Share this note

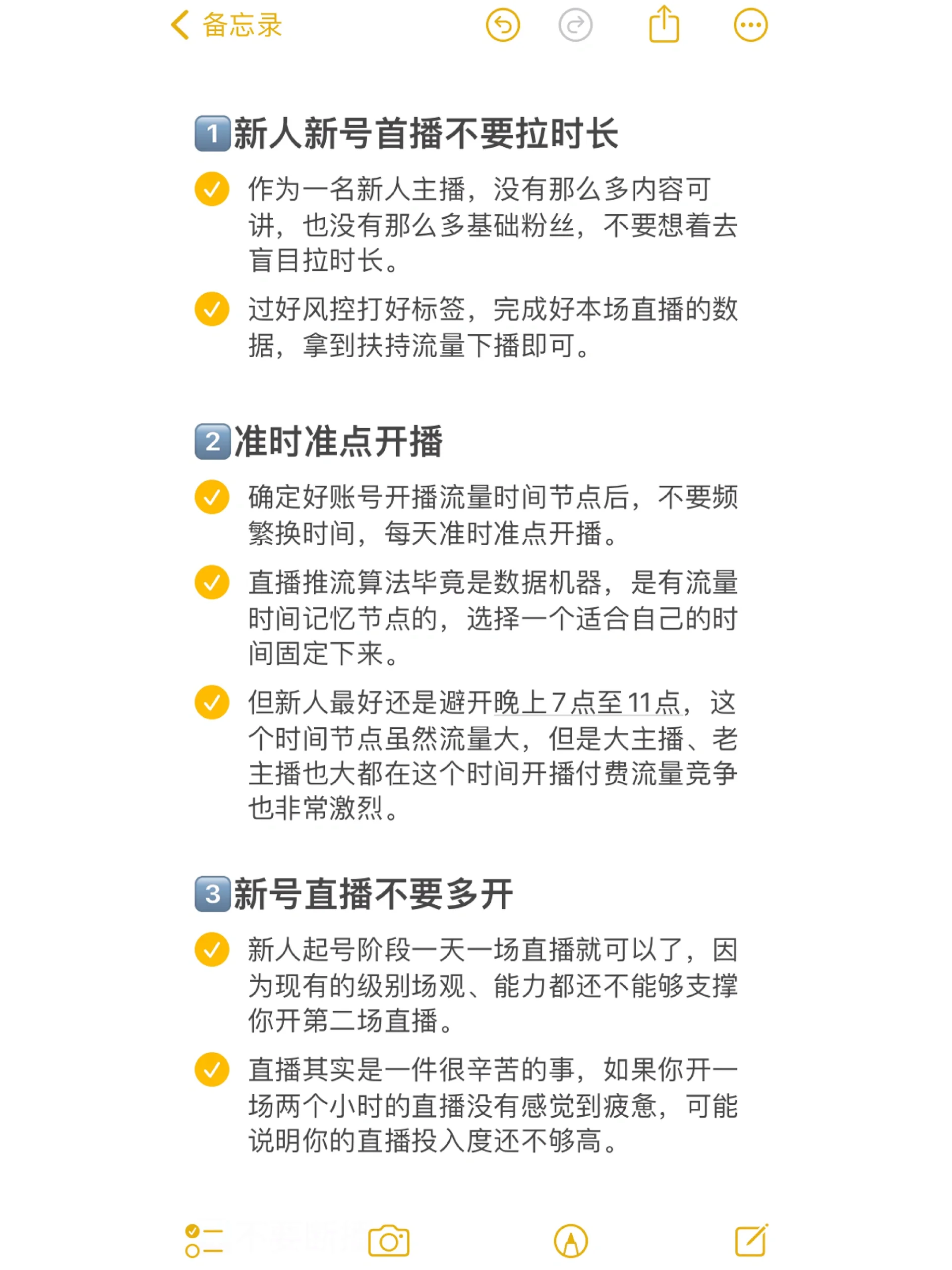[664, 24]
